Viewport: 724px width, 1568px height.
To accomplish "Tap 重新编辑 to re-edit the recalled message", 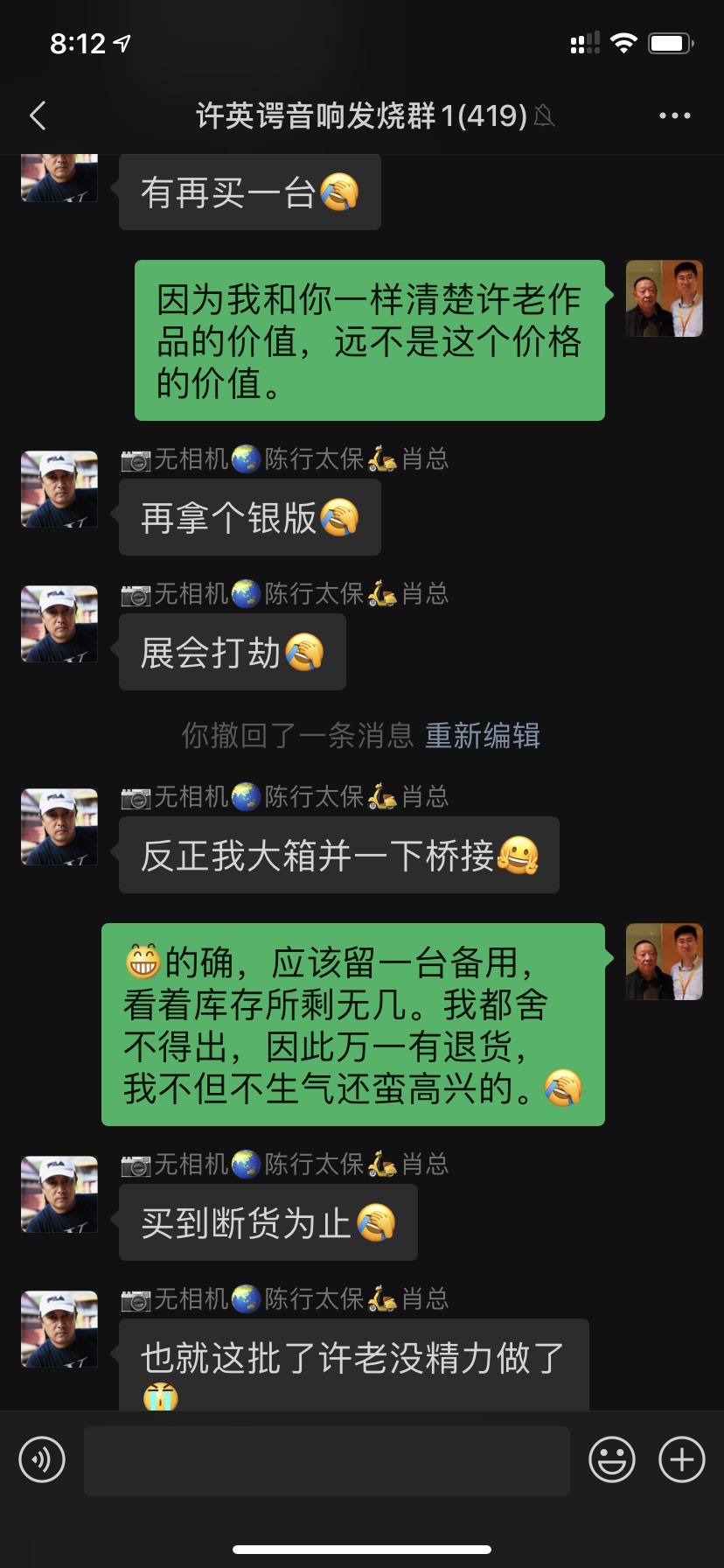I will [x=483, y=736].
